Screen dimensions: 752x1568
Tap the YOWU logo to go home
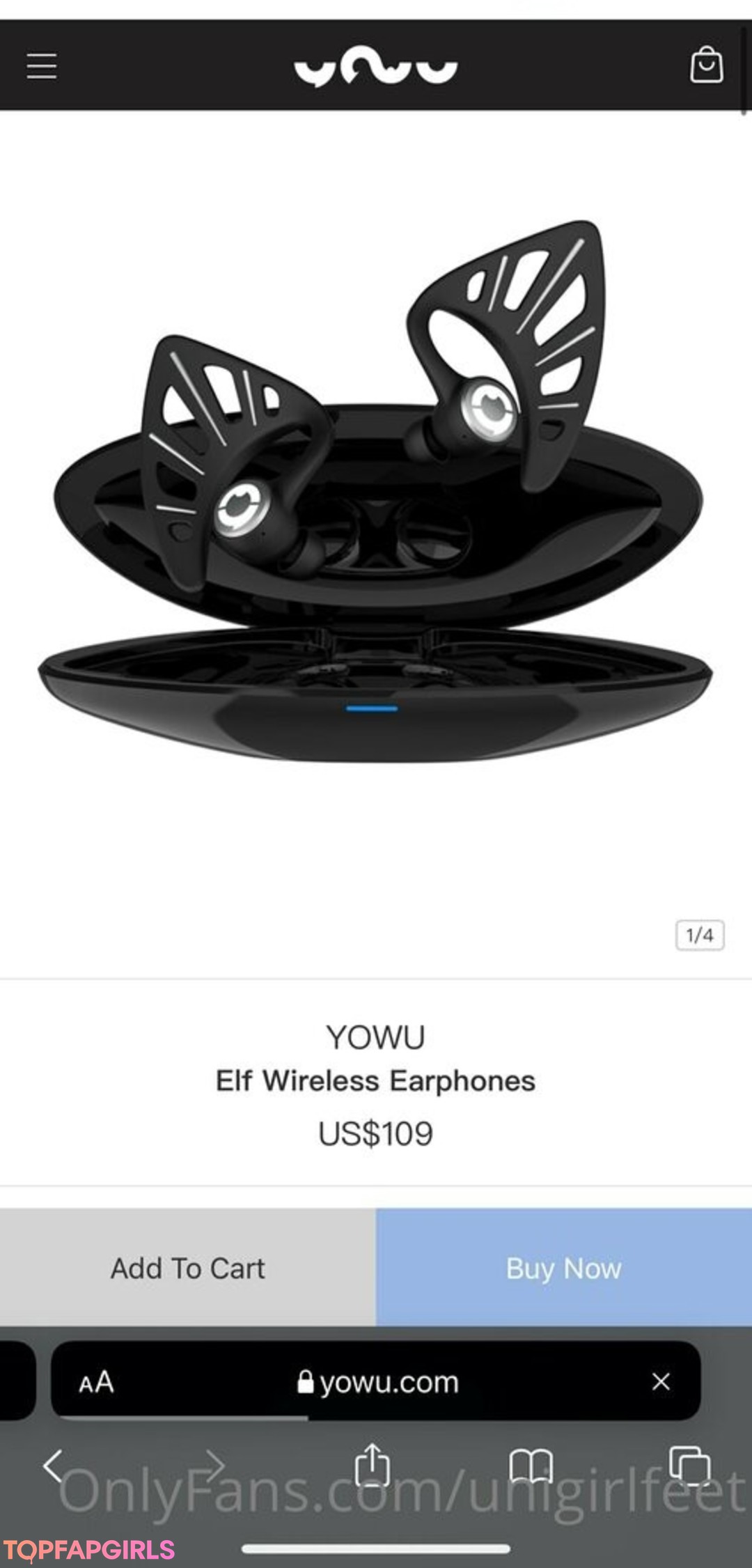tap(376, 67)
